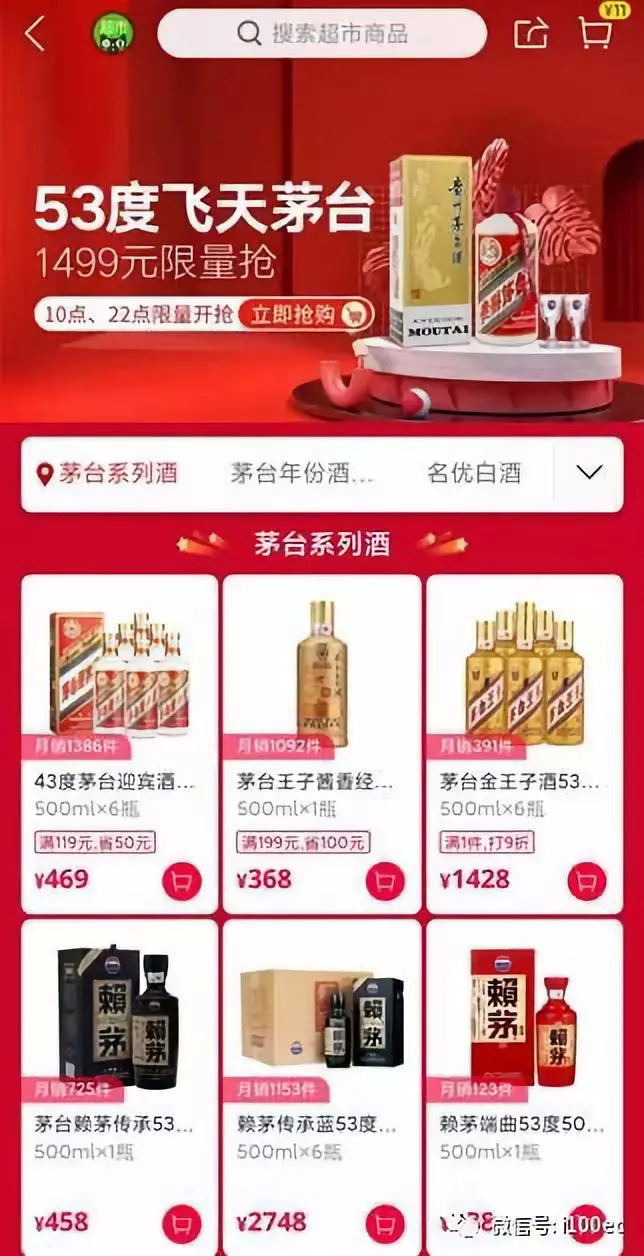Add the ¥2748 赖茅传承蓝 to cart
This screenshot has height=1256, width=644.
coord(385,1224)
